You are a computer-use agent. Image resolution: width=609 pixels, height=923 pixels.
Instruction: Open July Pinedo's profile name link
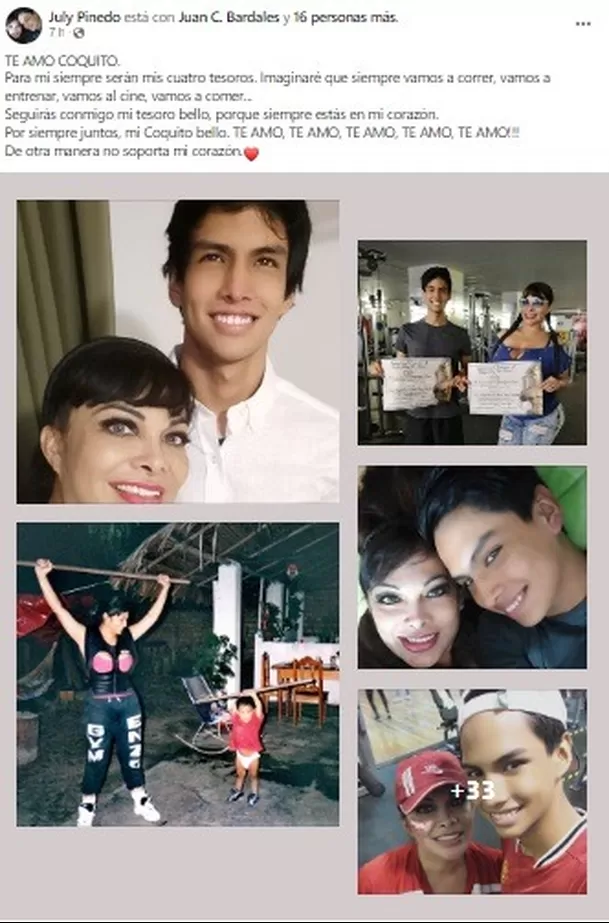point(84,17)
